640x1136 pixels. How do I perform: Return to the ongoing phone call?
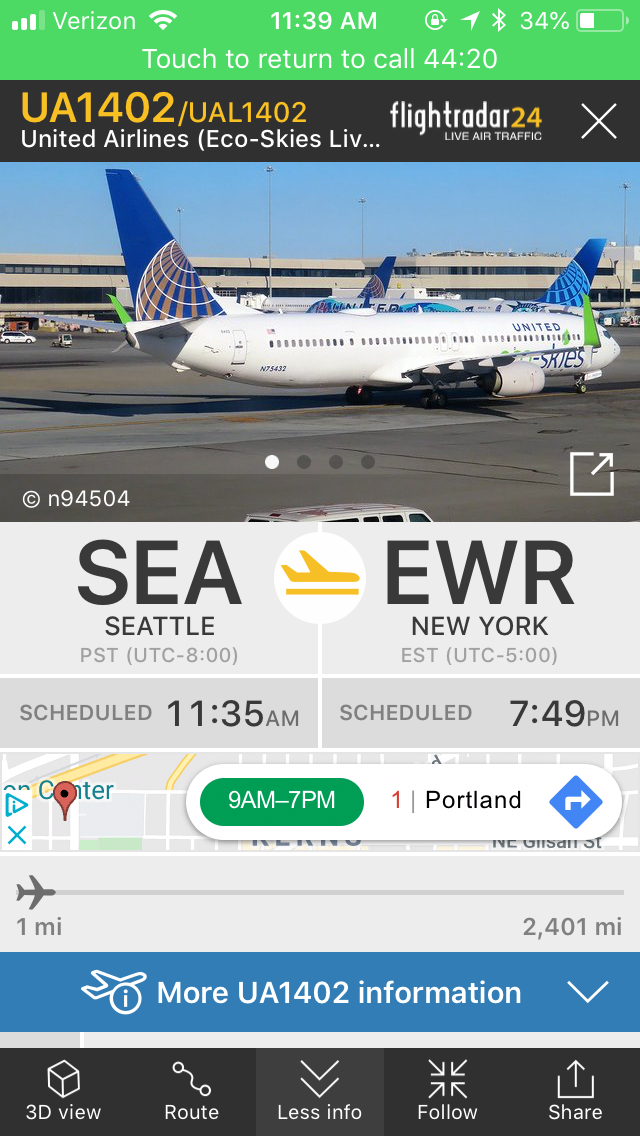click(x=320, y=59)
